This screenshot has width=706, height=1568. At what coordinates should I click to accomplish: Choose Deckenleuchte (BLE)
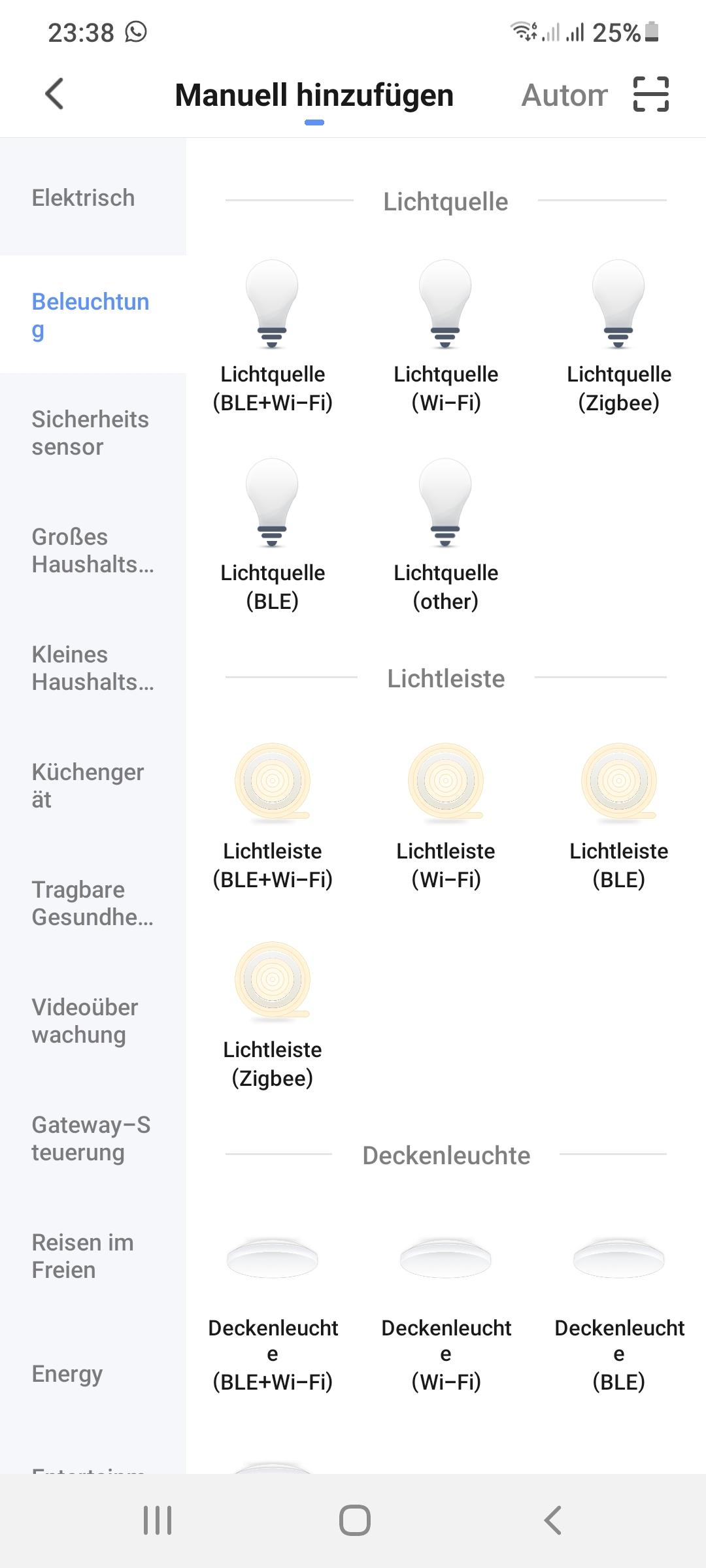(x=619, y=1313)
